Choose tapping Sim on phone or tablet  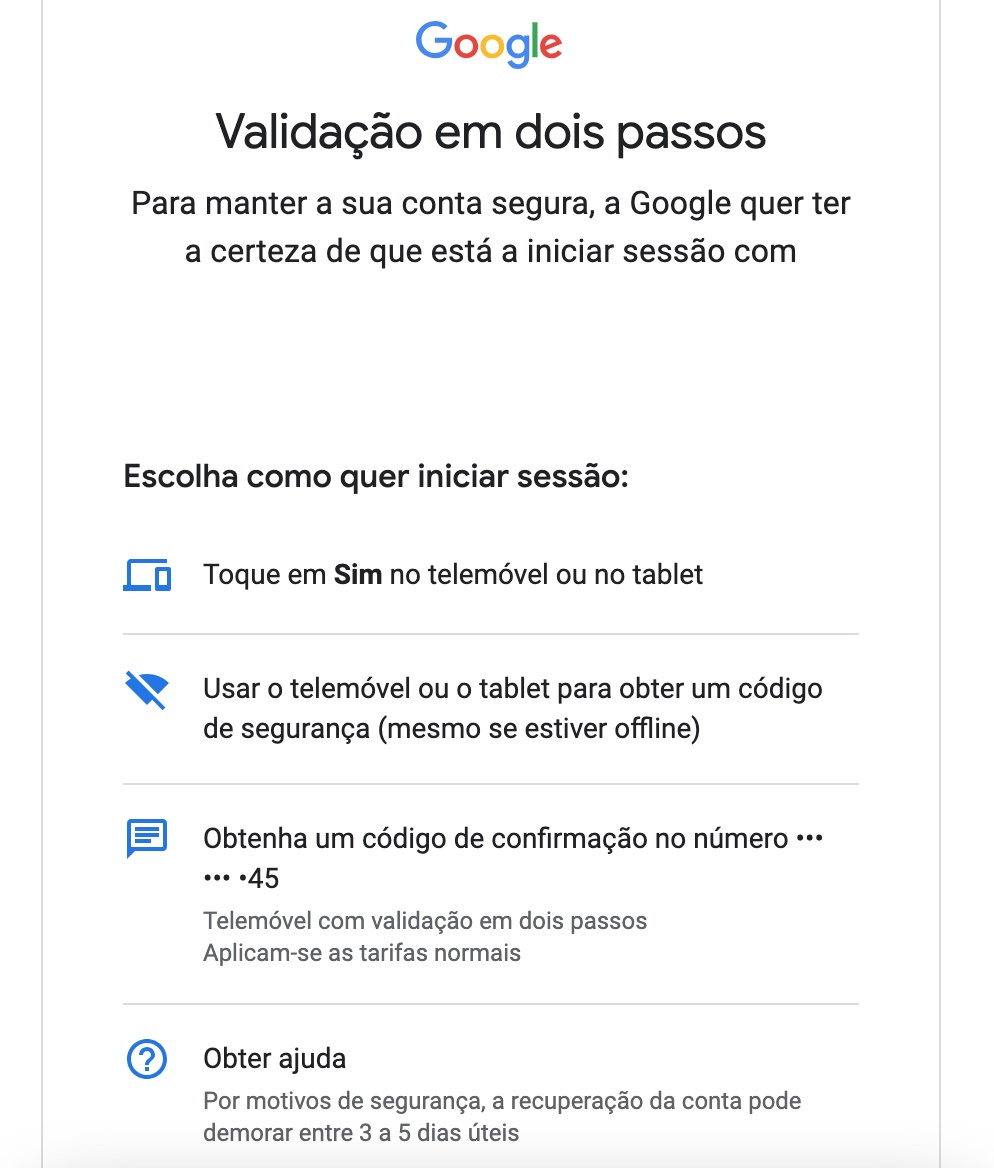click(x=453, y=574)
